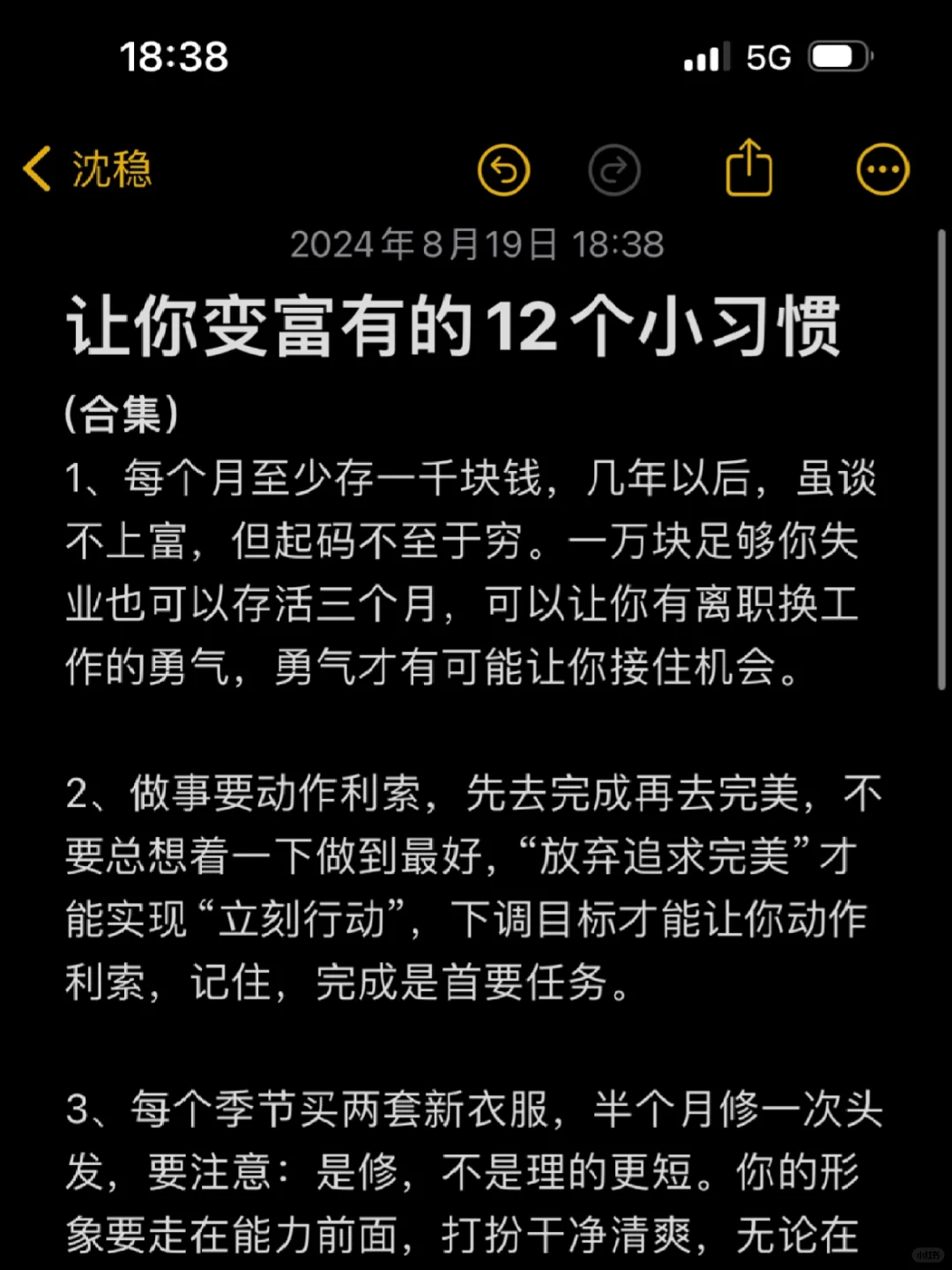Open the ellipsis menu for note actions
Screen dimensions: 952x1270
coord(881,168)
